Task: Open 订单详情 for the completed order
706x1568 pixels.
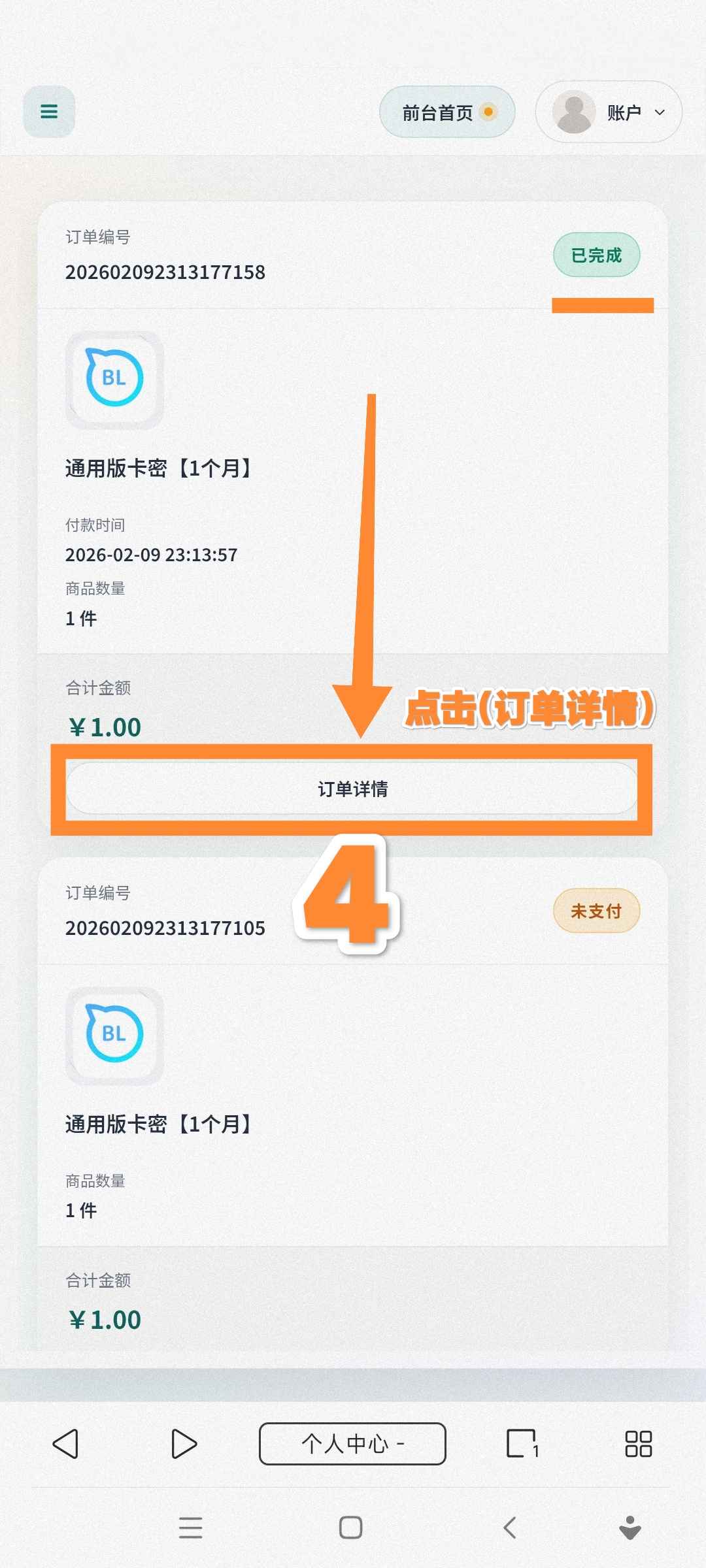Action: point(352,789)
